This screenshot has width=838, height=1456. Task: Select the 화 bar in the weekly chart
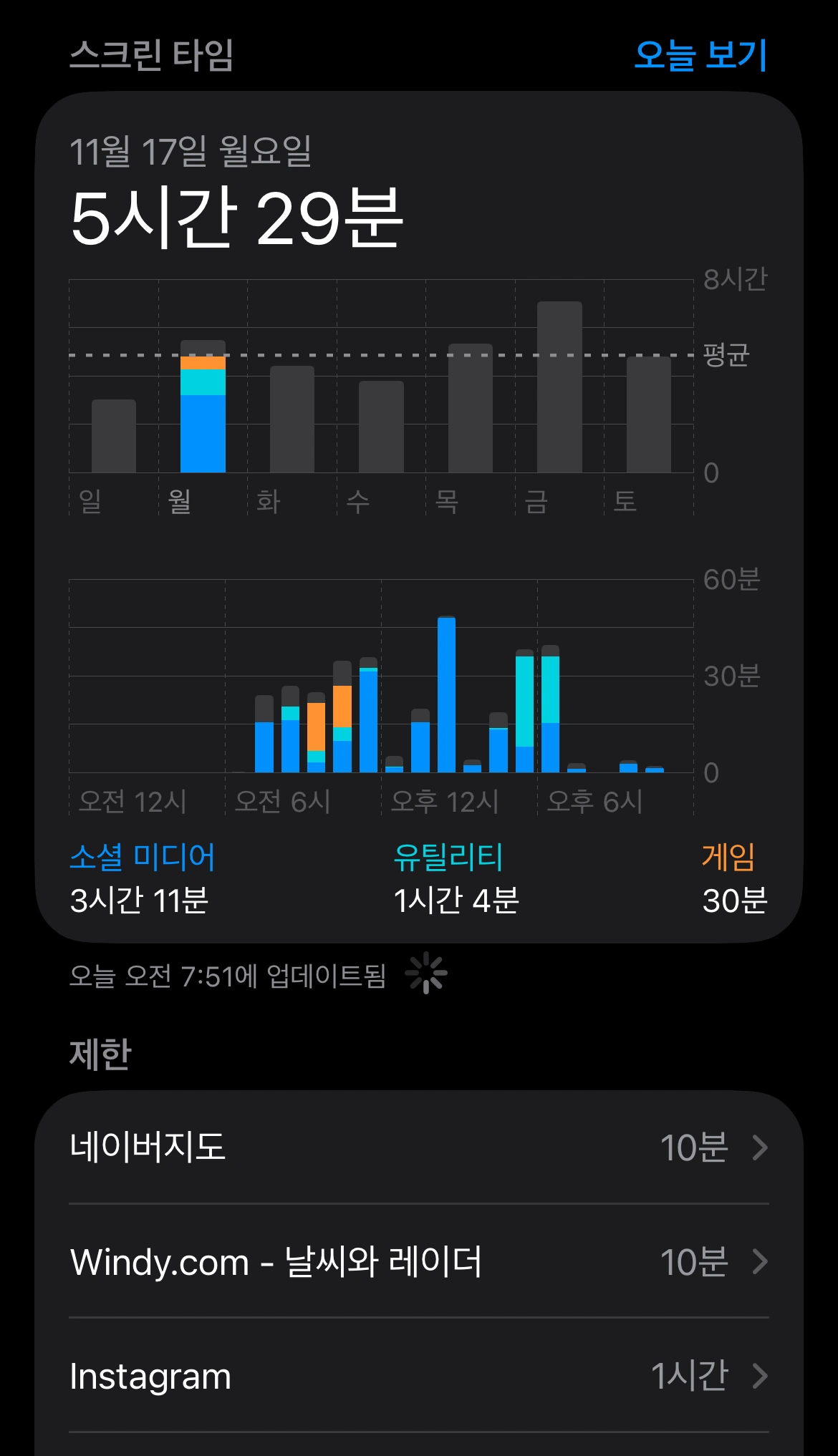(292, 419)
